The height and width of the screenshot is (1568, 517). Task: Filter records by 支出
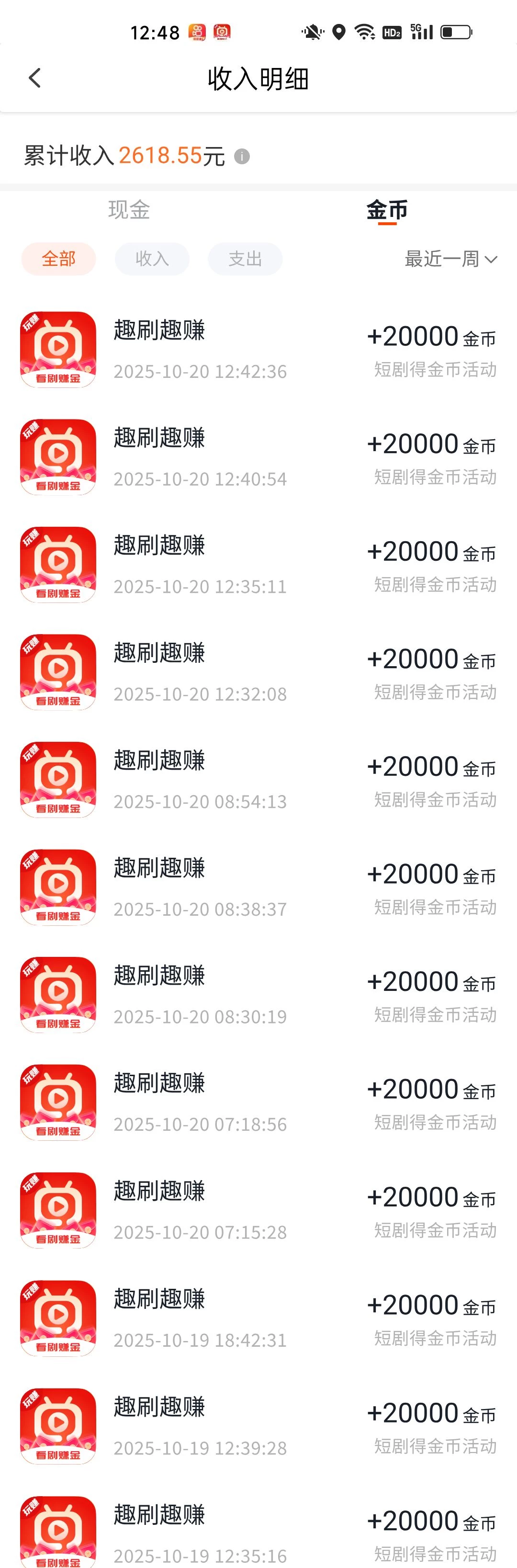click(245, 259)
